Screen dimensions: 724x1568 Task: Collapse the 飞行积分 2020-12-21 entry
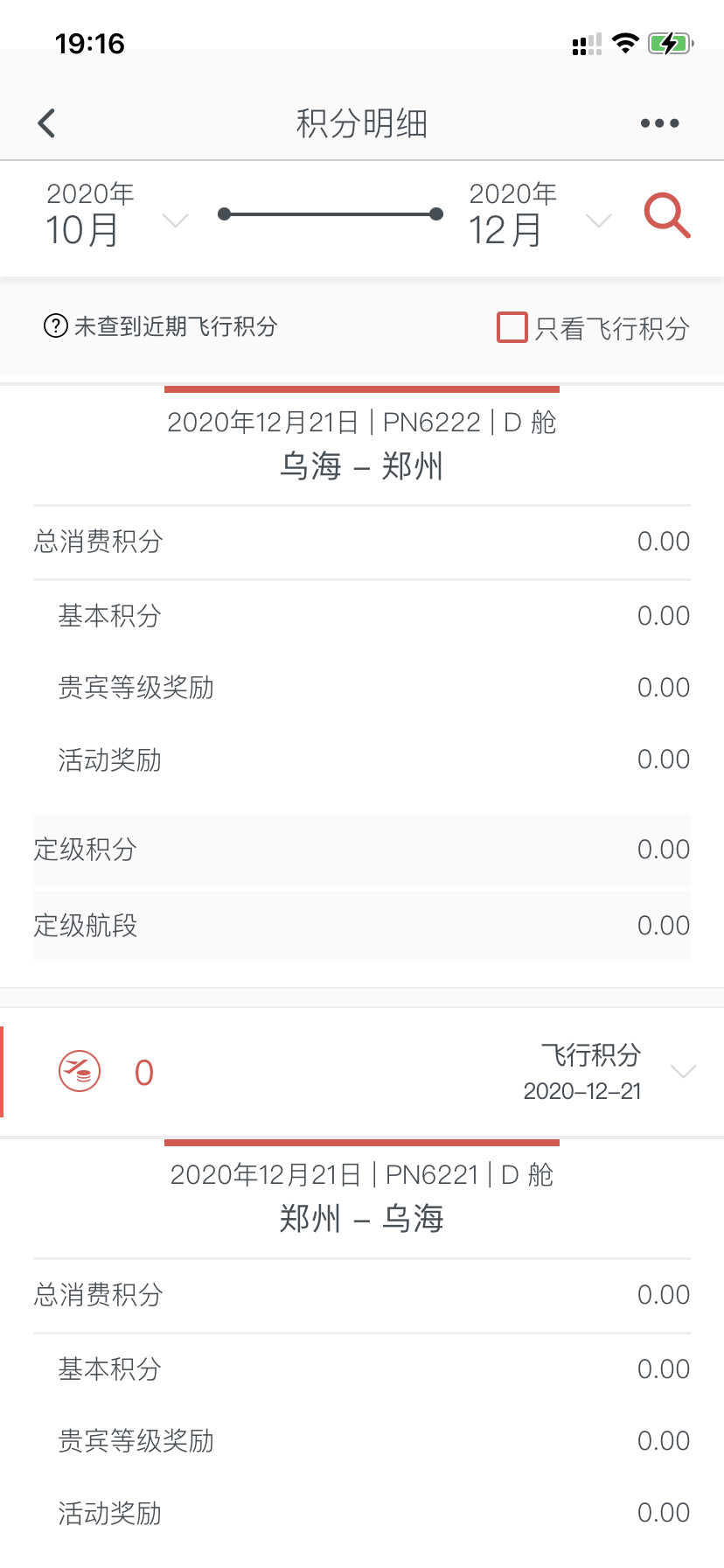pos(683,1072)
